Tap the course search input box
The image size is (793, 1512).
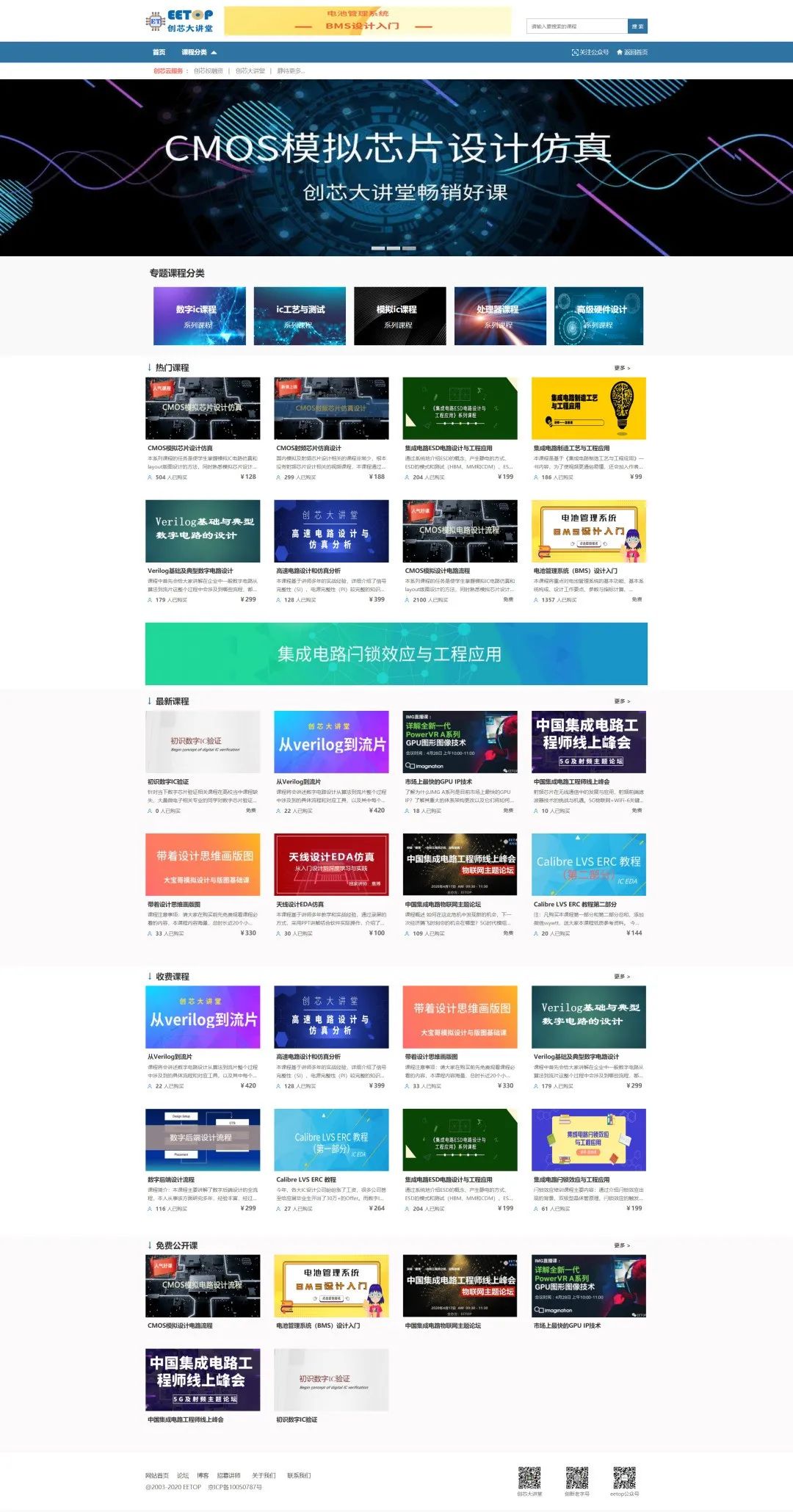[x=577, y=26]
